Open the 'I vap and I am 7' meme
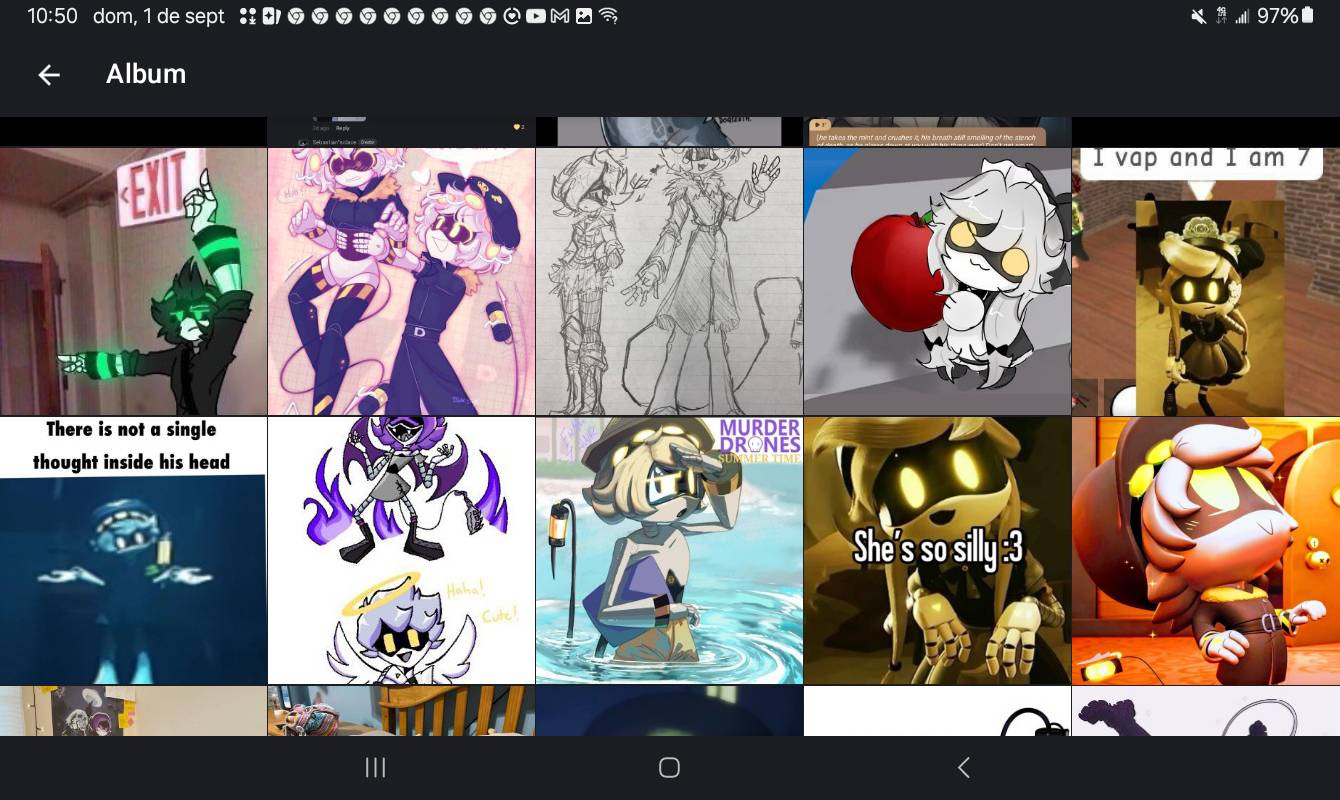This screenshot has width=1340, height=800. pyautogui.click(x=1205, y=281)
